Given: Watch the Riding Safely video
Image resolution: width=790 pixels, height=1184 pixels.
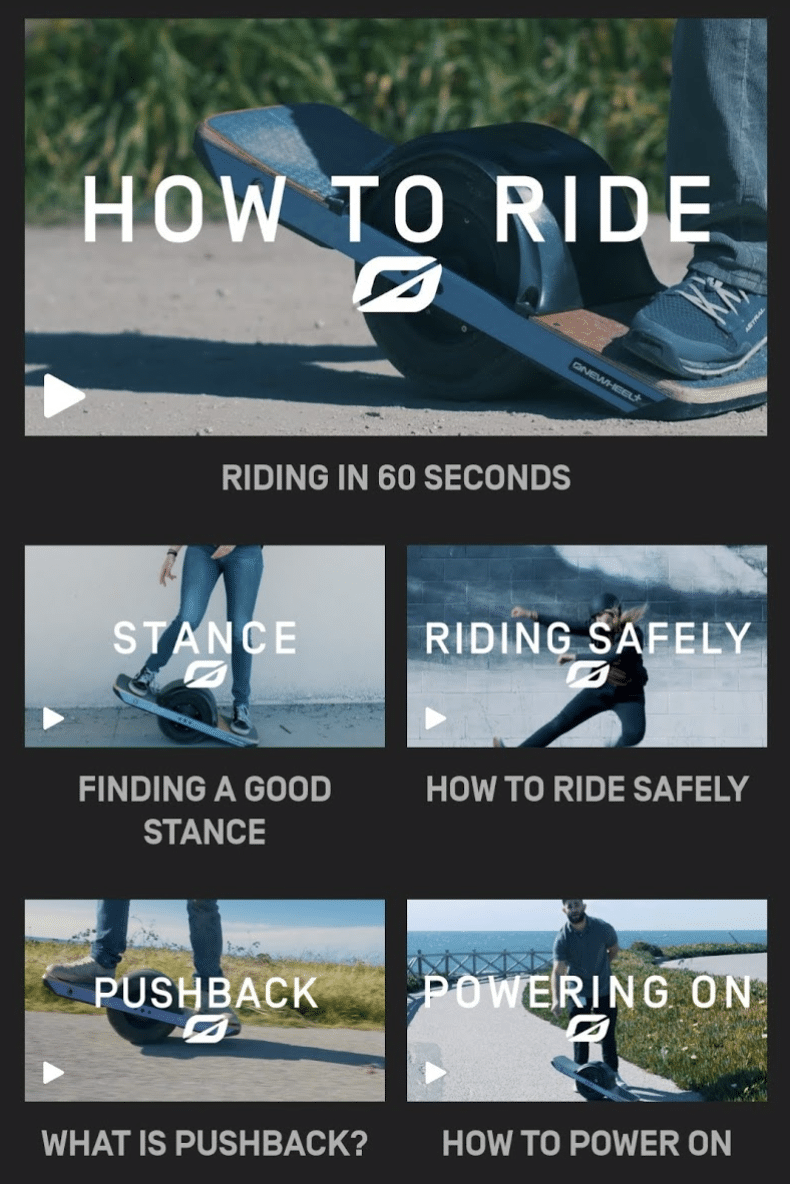Looking at the screenshot, I should point(586,646).
